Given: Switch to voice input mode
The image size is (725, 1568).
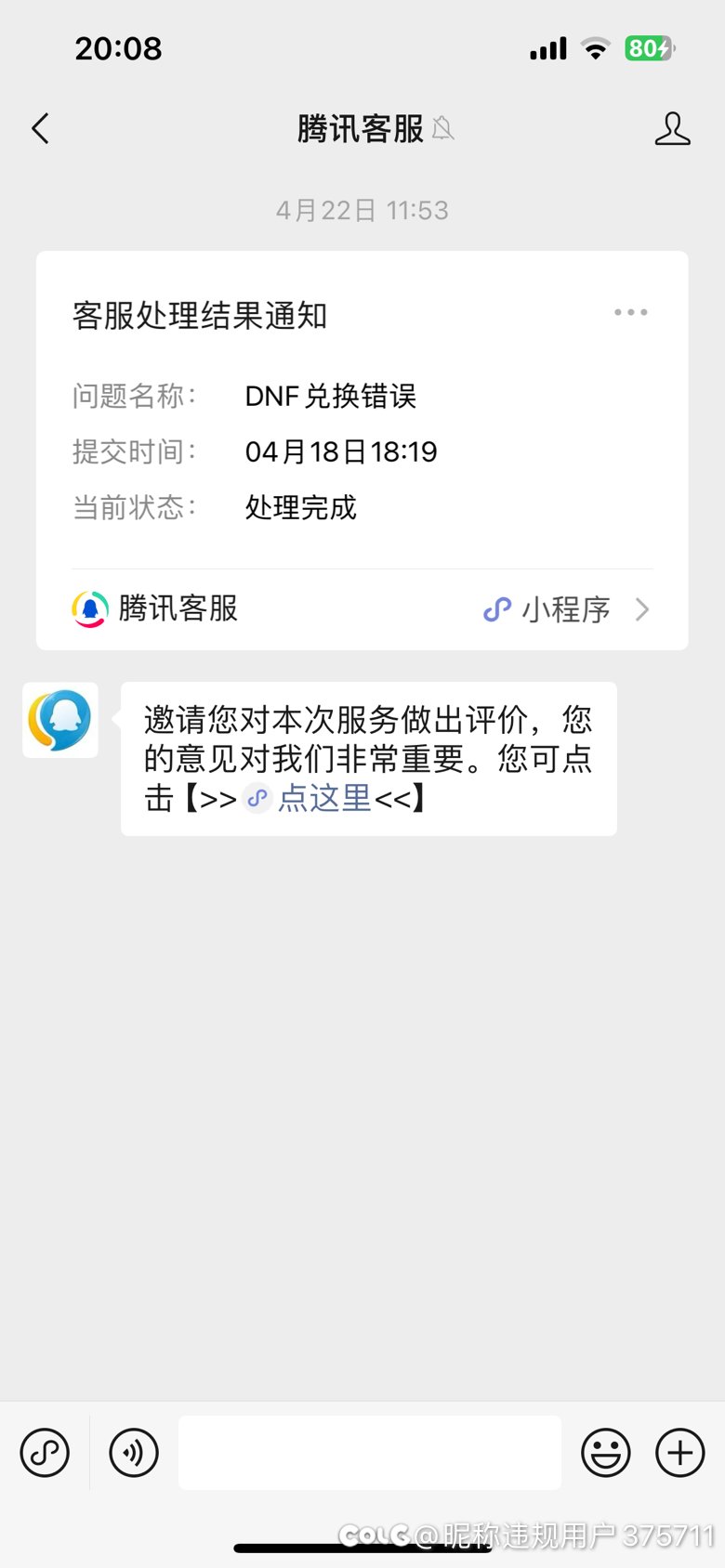Looking at the screenshot, I should 134,1453.
